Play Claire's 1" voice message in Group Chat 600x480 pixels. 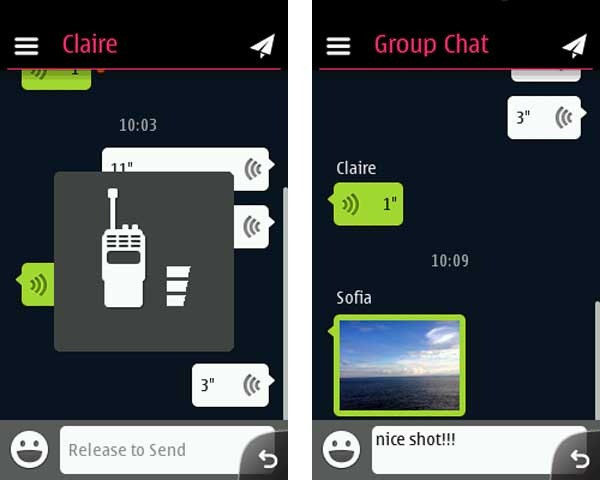pos(367,204)
